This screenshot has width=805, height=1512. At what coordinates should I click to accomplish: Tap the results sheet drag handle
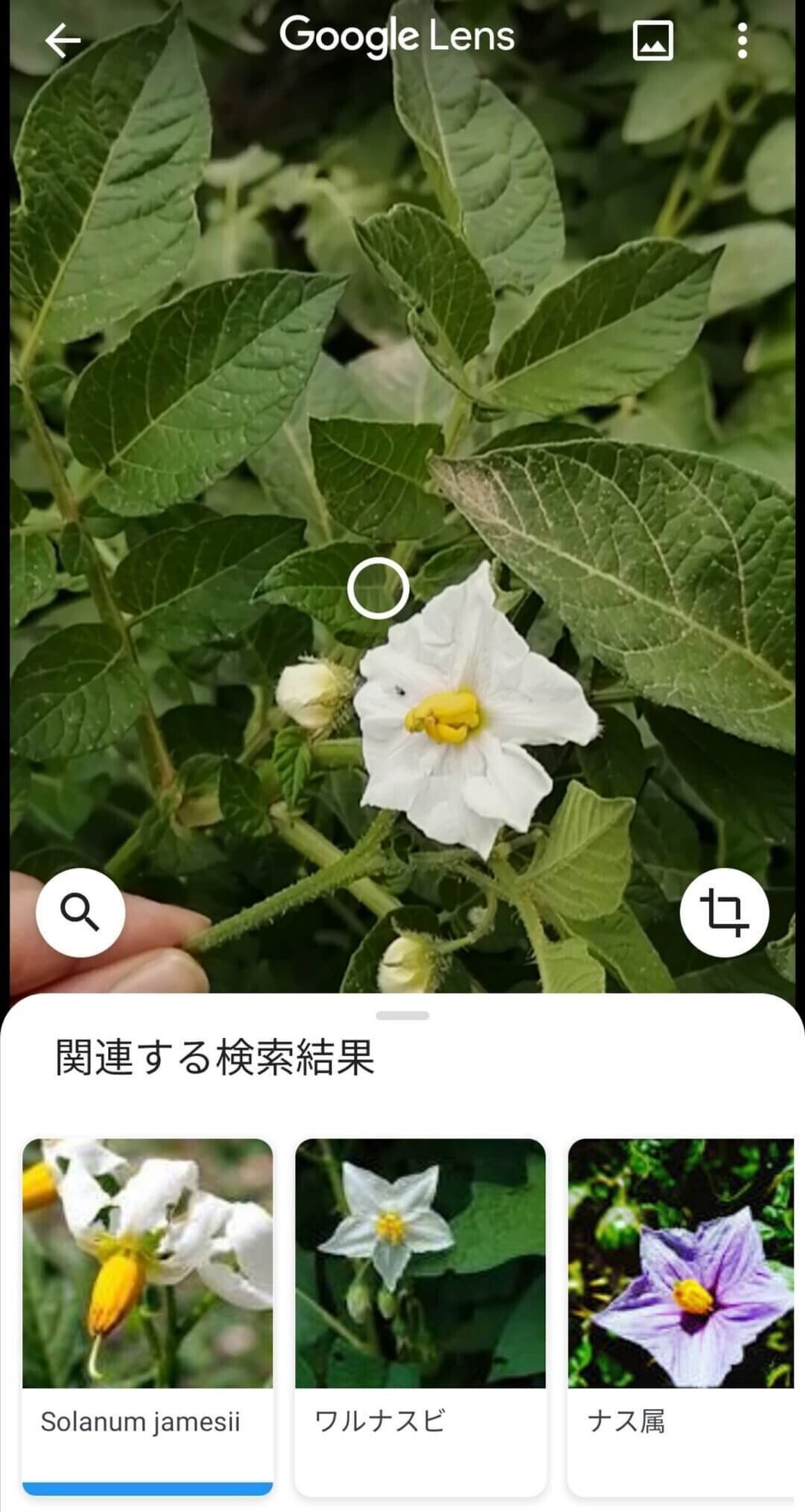402,1015
